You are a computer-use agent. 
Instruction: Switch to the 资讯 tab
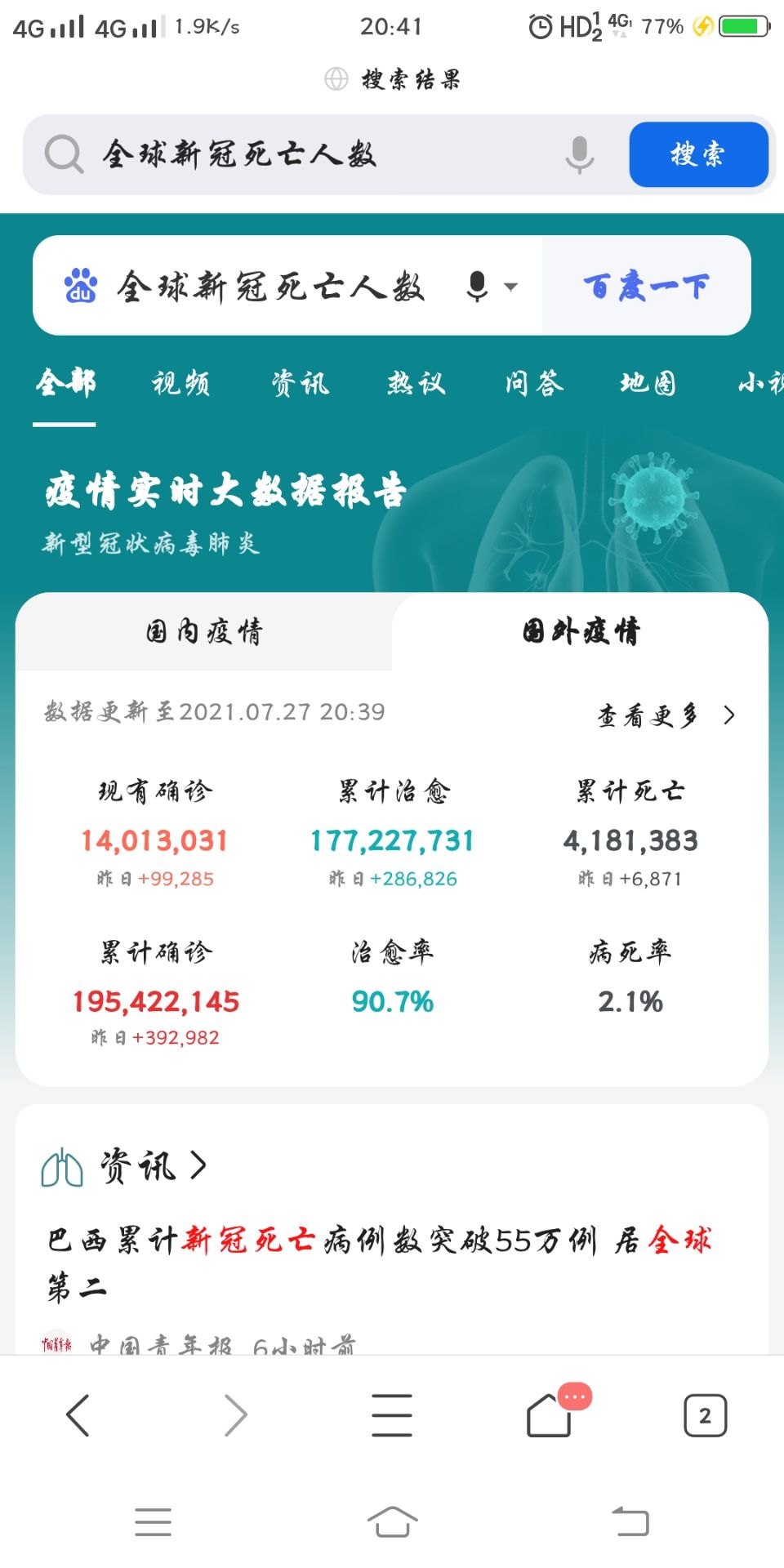point(300,383)
